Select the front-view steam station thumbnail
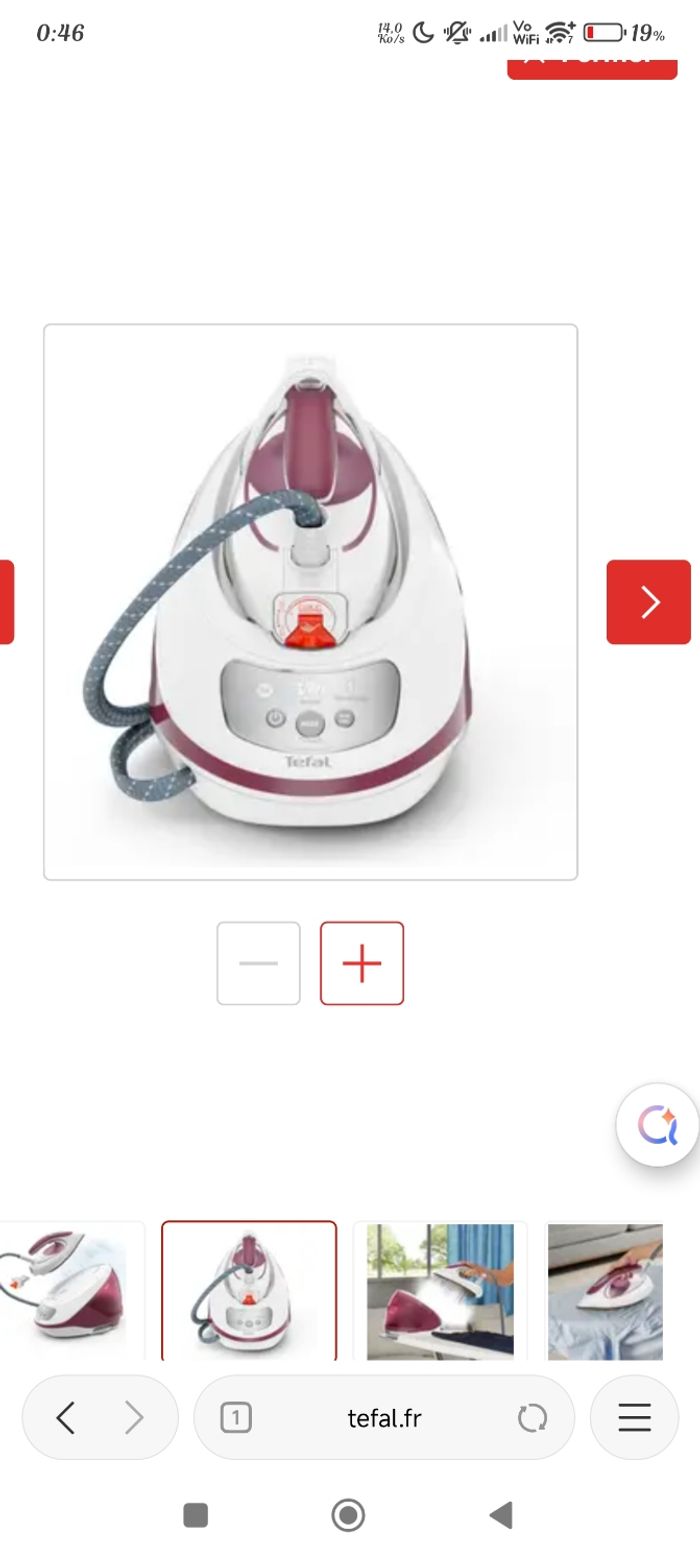Viewport: 700px width, 1555px height. (x=249, y=1290)
